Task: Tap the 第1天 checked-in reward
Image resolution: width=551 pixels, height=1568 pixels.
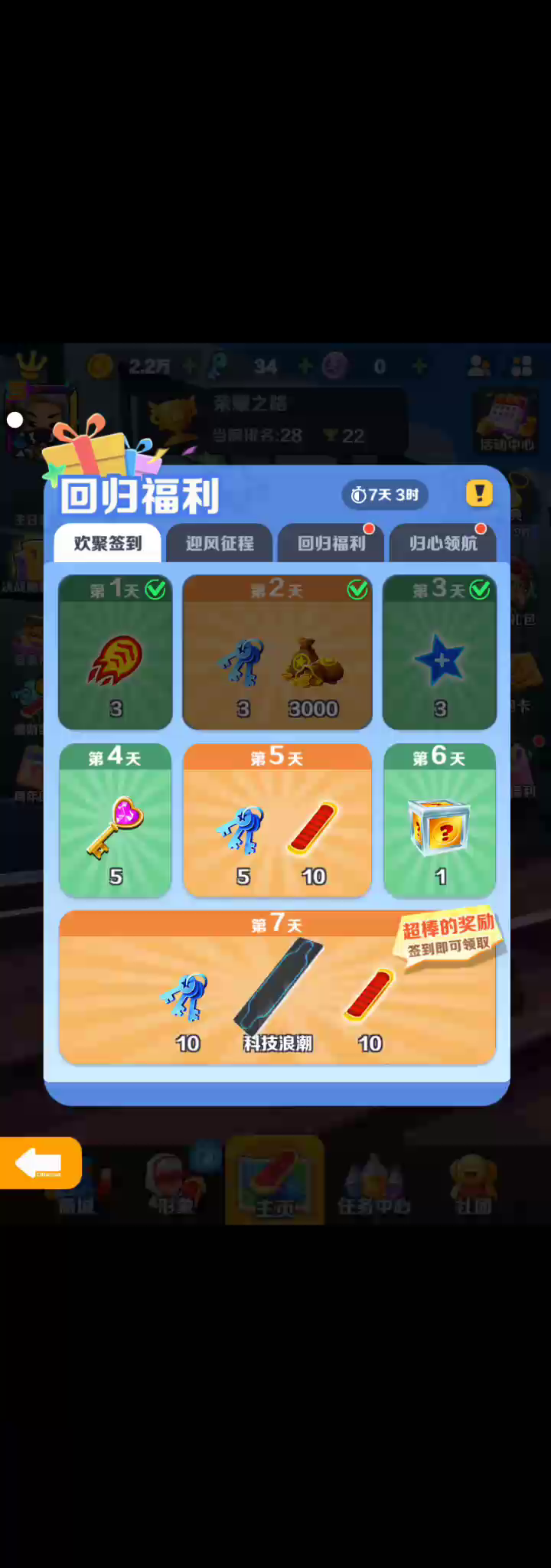Action: (116, 652)
